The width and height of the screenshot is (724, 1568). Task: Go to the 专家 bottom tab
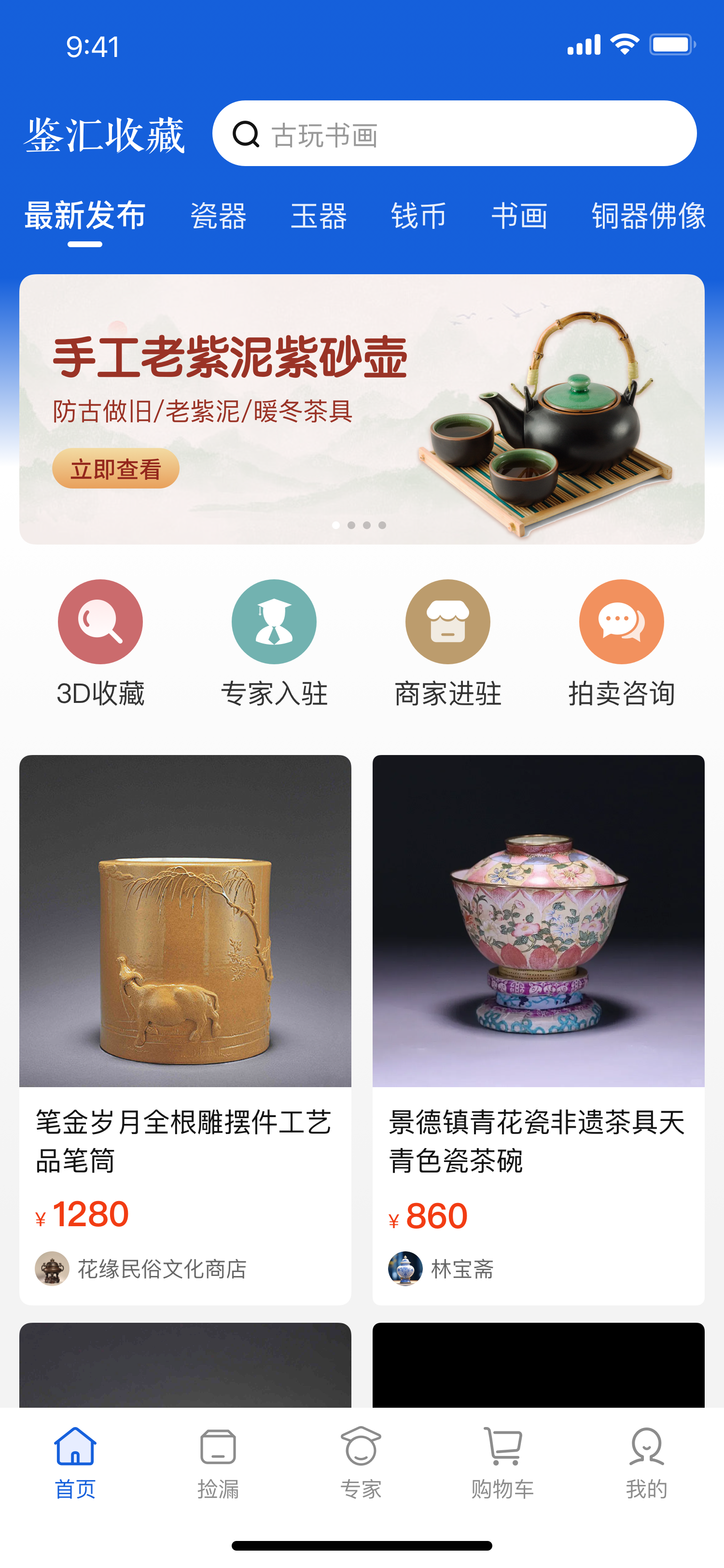[x=361, y=1462]
